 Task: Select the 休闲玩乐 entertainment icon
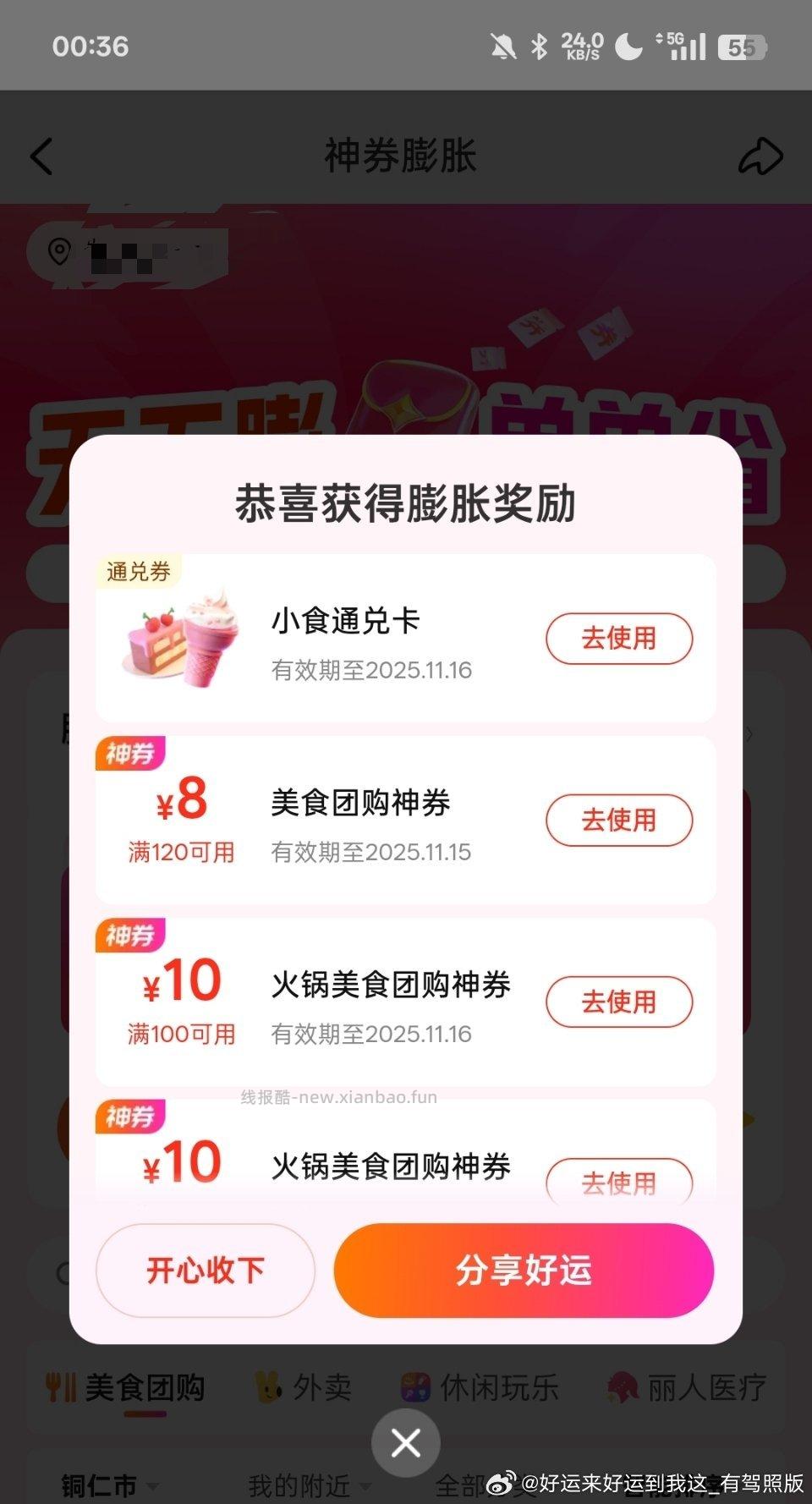[x=415, y=1386]
